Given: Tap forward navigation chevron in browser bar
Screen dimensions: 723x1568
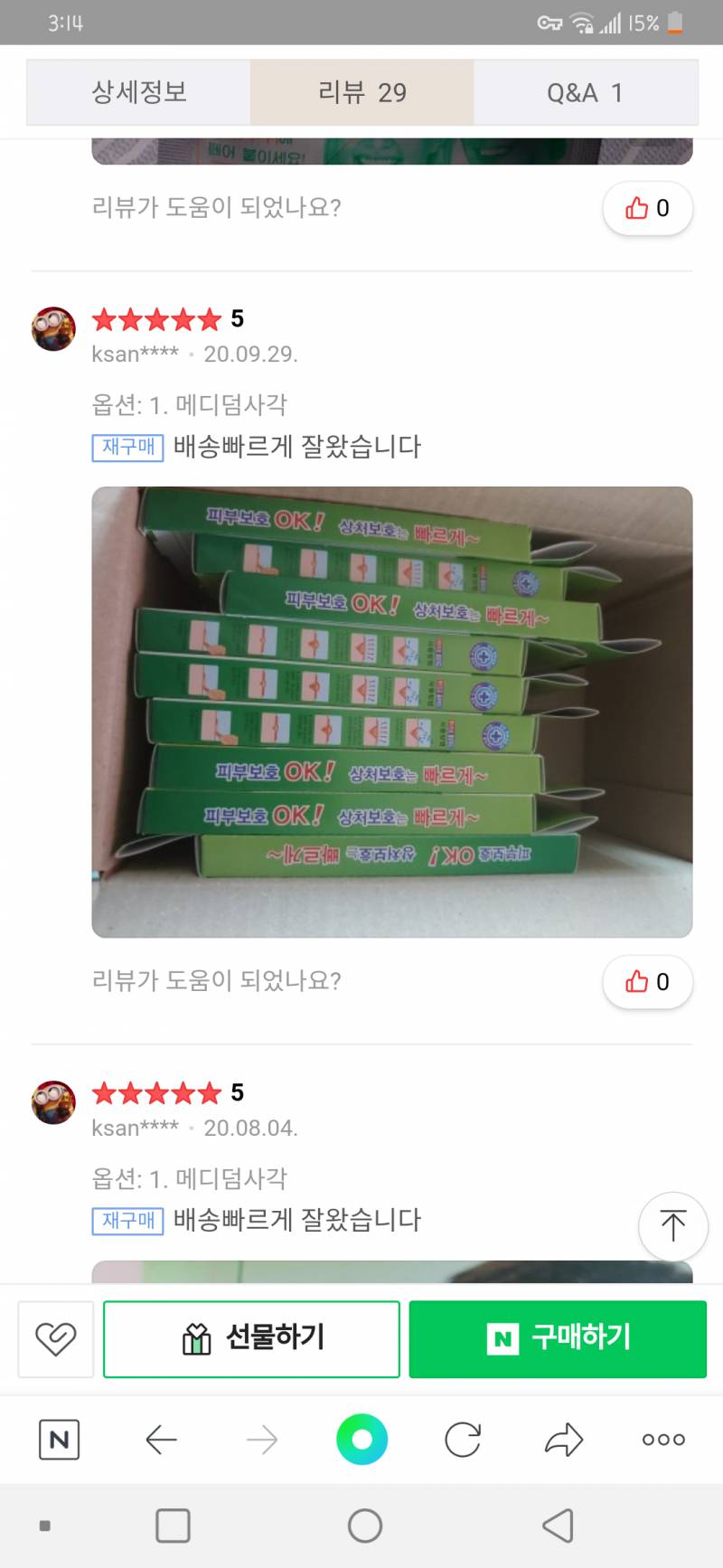Looking at the screenshot, I should click(260, 1440).
